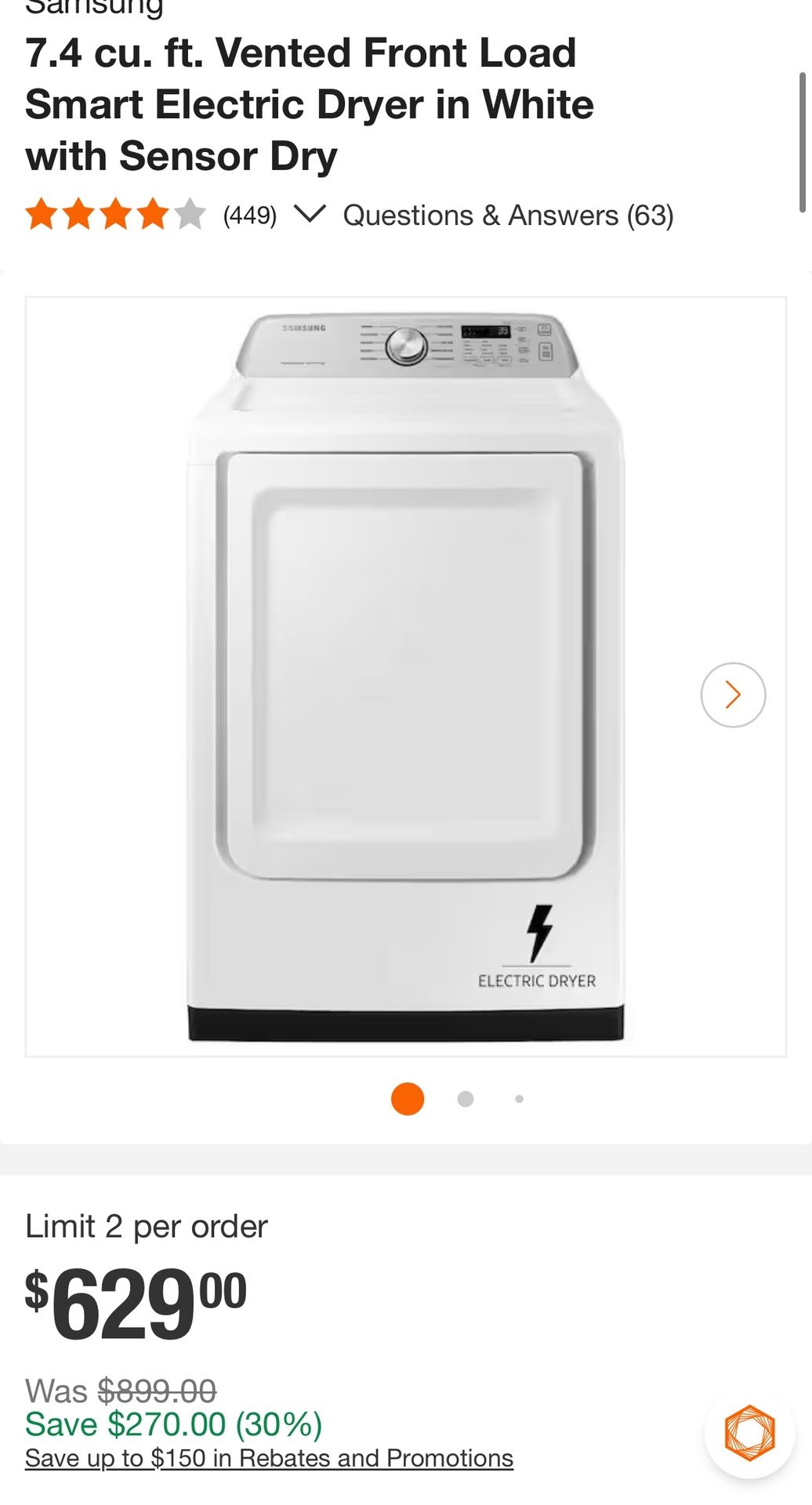Expand the star ratings dropdown chevron
The width and height of the screenshot is (812, 1505).
point(309,214)
